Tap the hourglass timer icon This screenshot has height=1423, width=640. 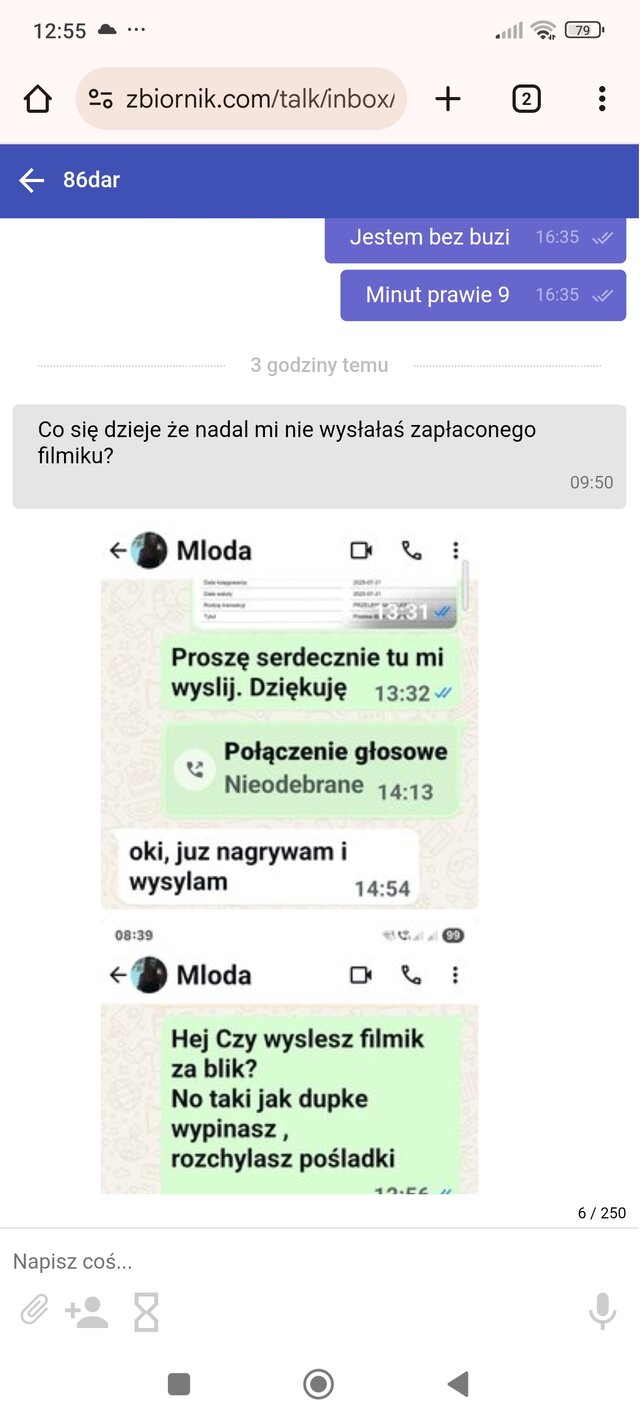click(146, 1311)
